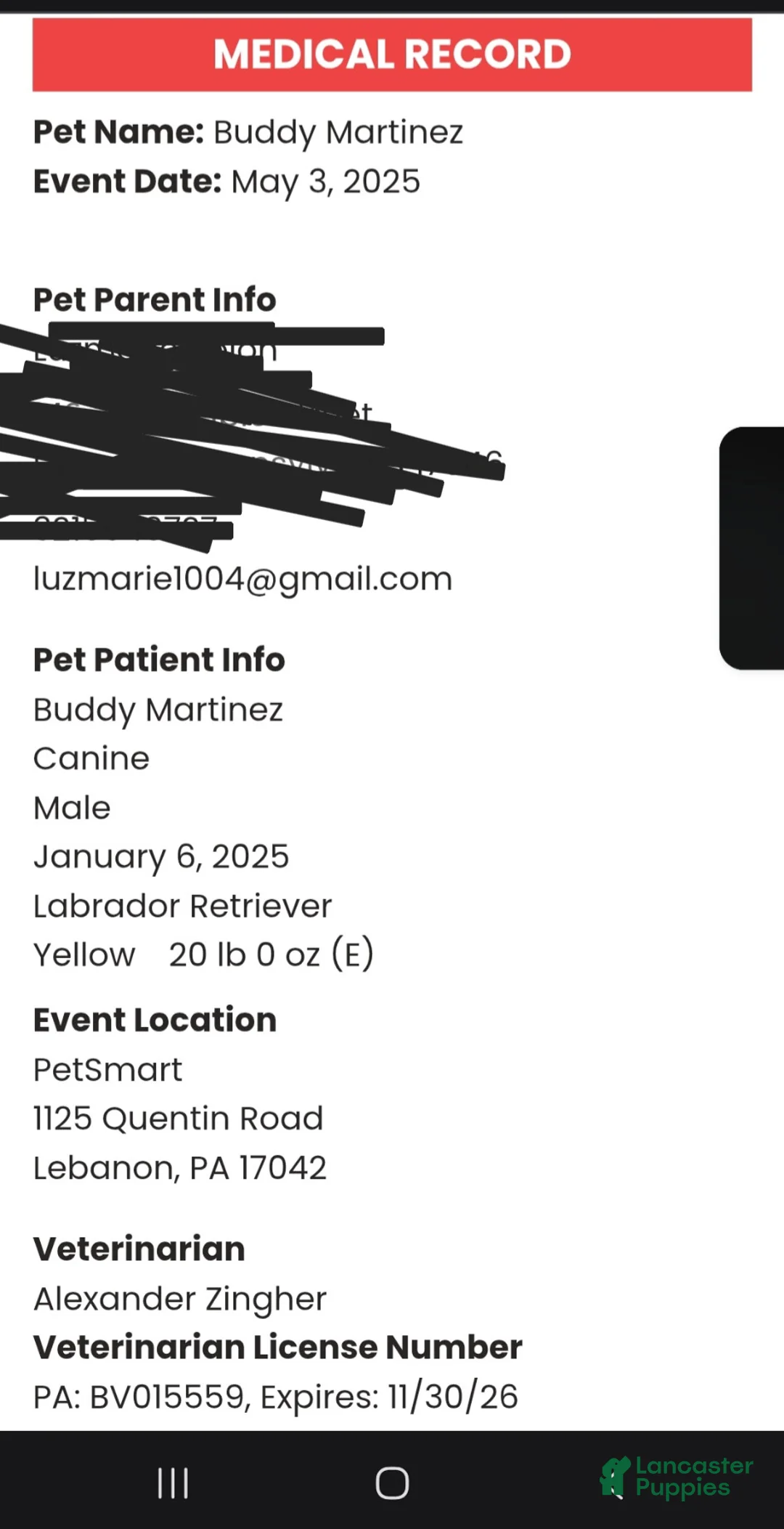The image size is (784, 1529).
Task: Go to the home screen
Action: [392, 1483]
